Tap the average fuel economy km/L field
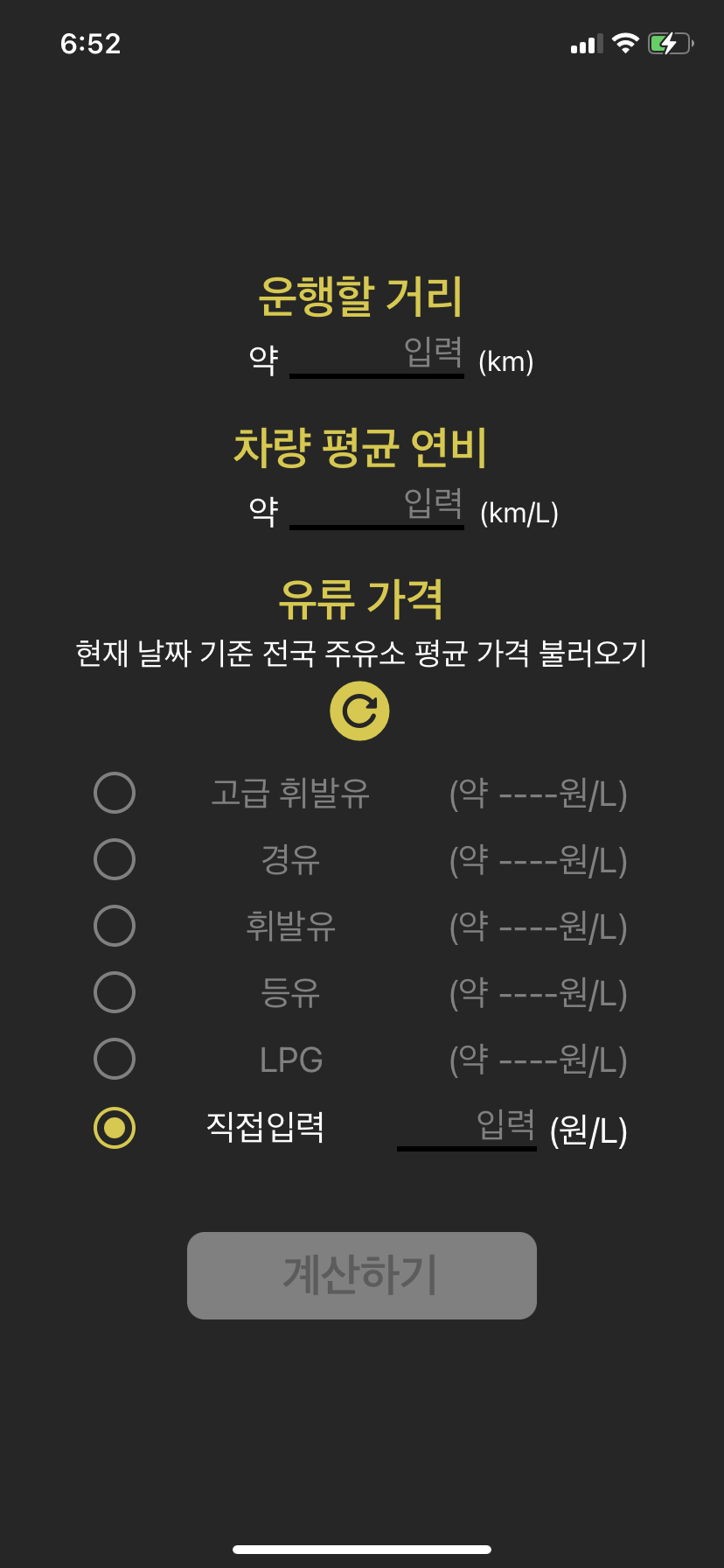724x1568 pixels. (377, 507)
